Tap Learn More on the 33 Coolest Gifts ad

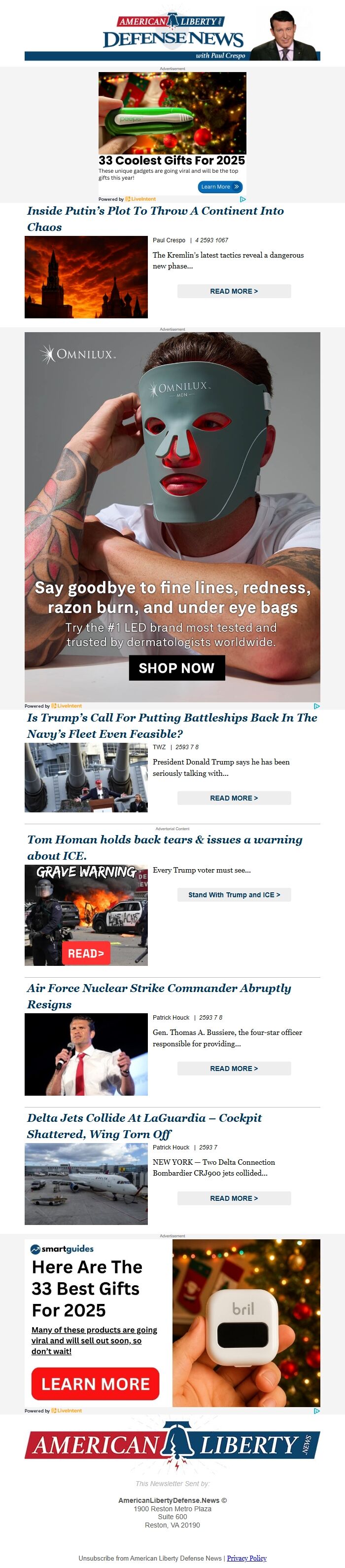coord(220,187)
